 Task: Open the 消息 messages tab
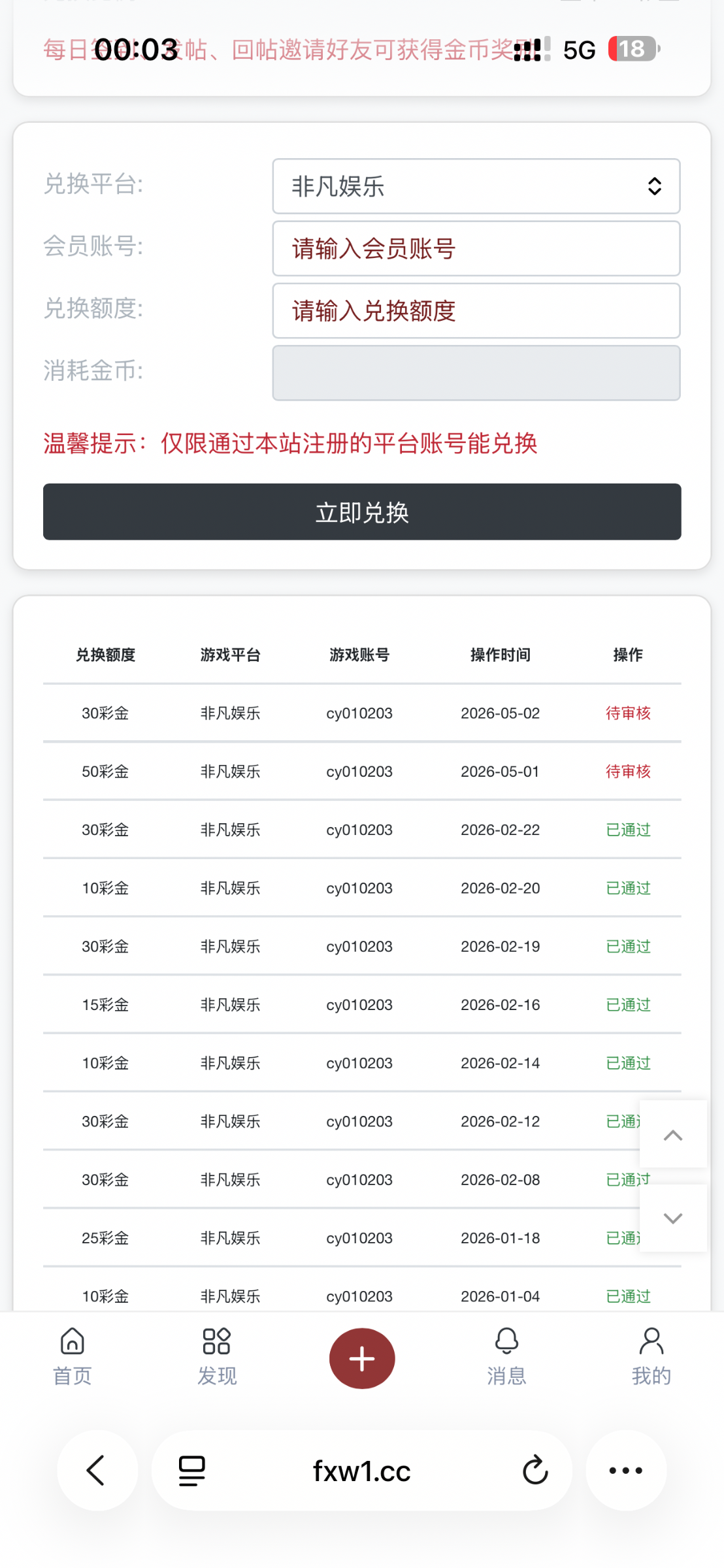(x=506, y=1357)
